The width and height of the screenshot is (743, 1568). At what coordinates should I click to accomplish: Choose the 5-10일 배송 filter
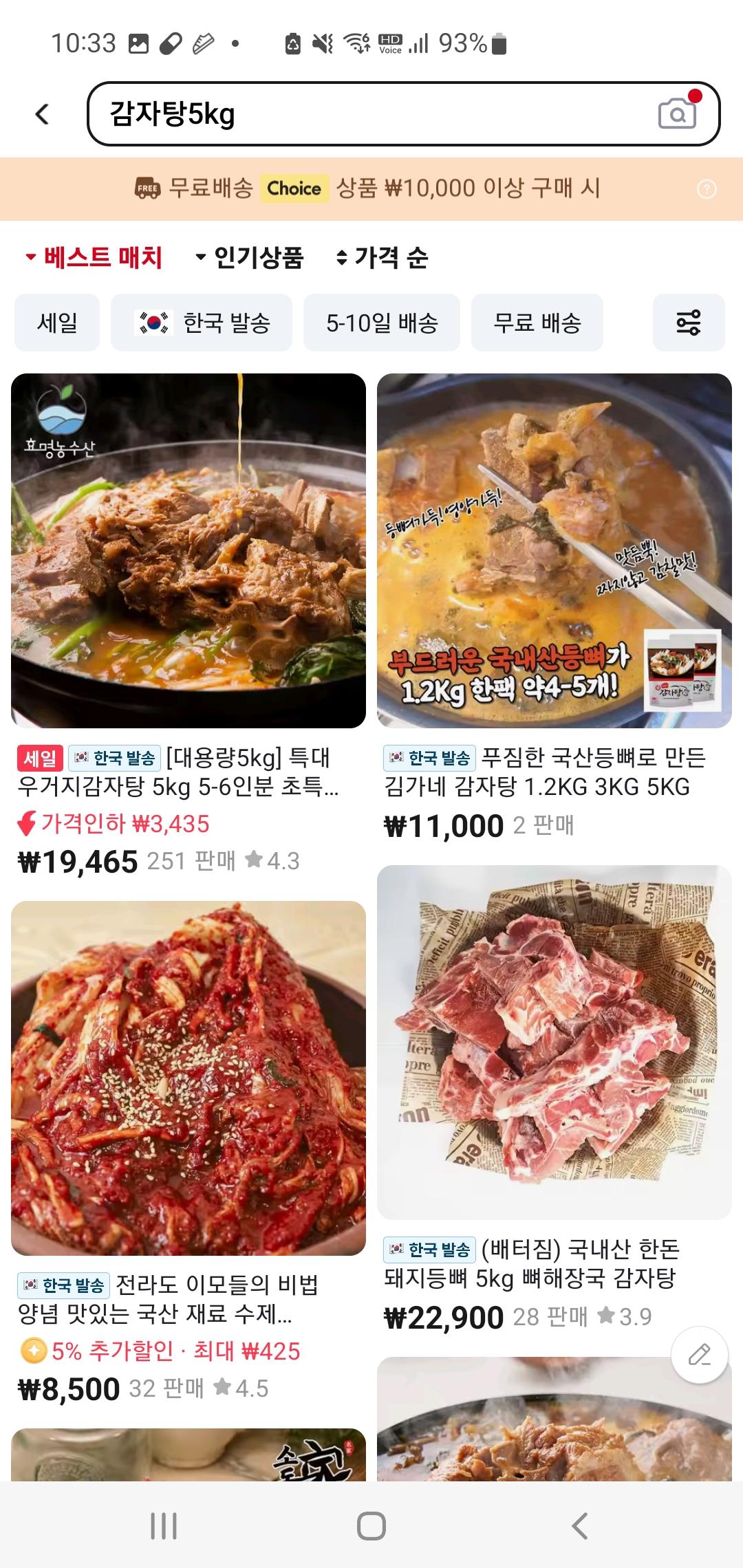pyautogui.click(x=382, y=323)
